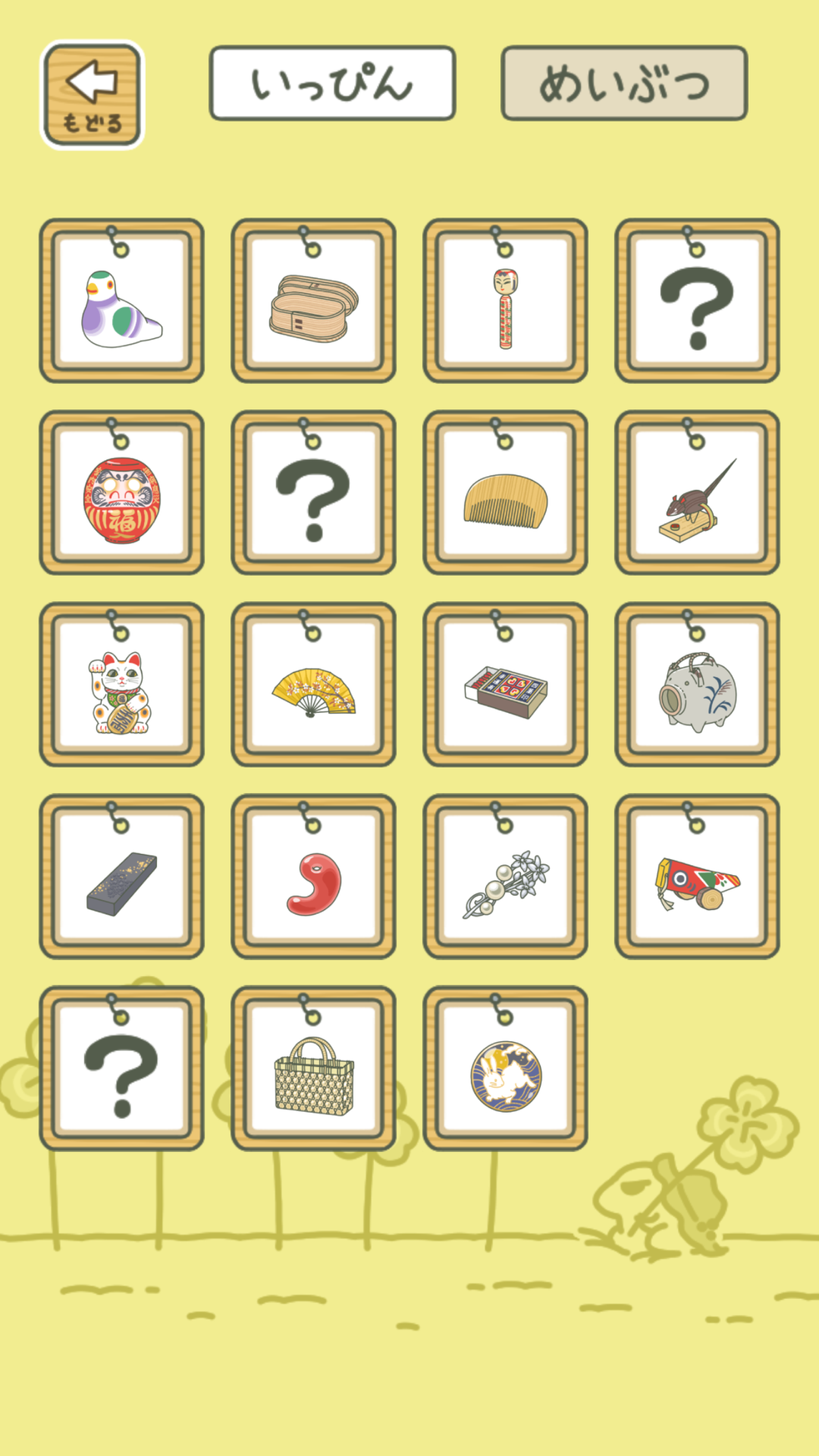View the wooden comb item
The height and width of the screenshot is (1456, 819).
coord(505,493)
